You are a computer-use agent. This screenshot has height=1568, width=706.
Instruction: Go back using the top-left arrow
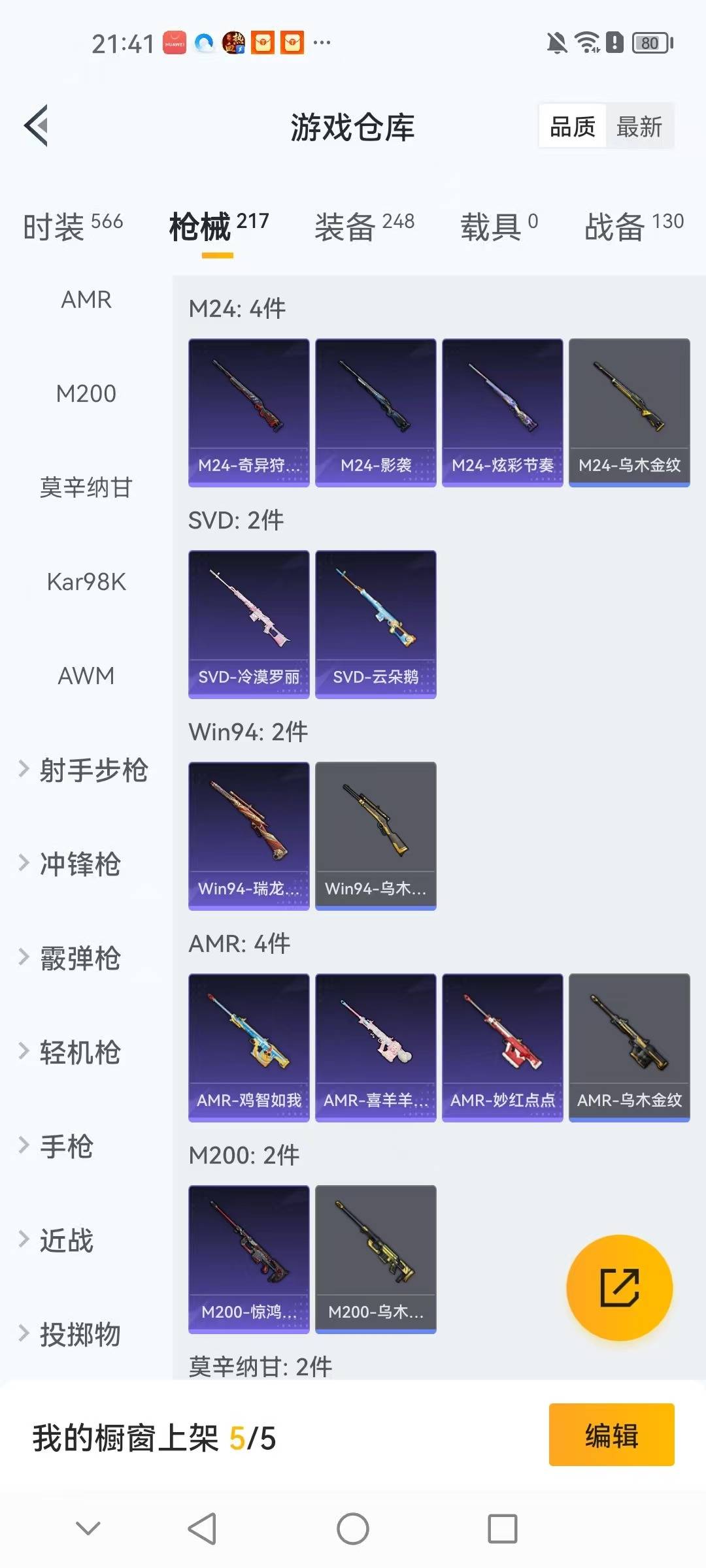point(37,125)
